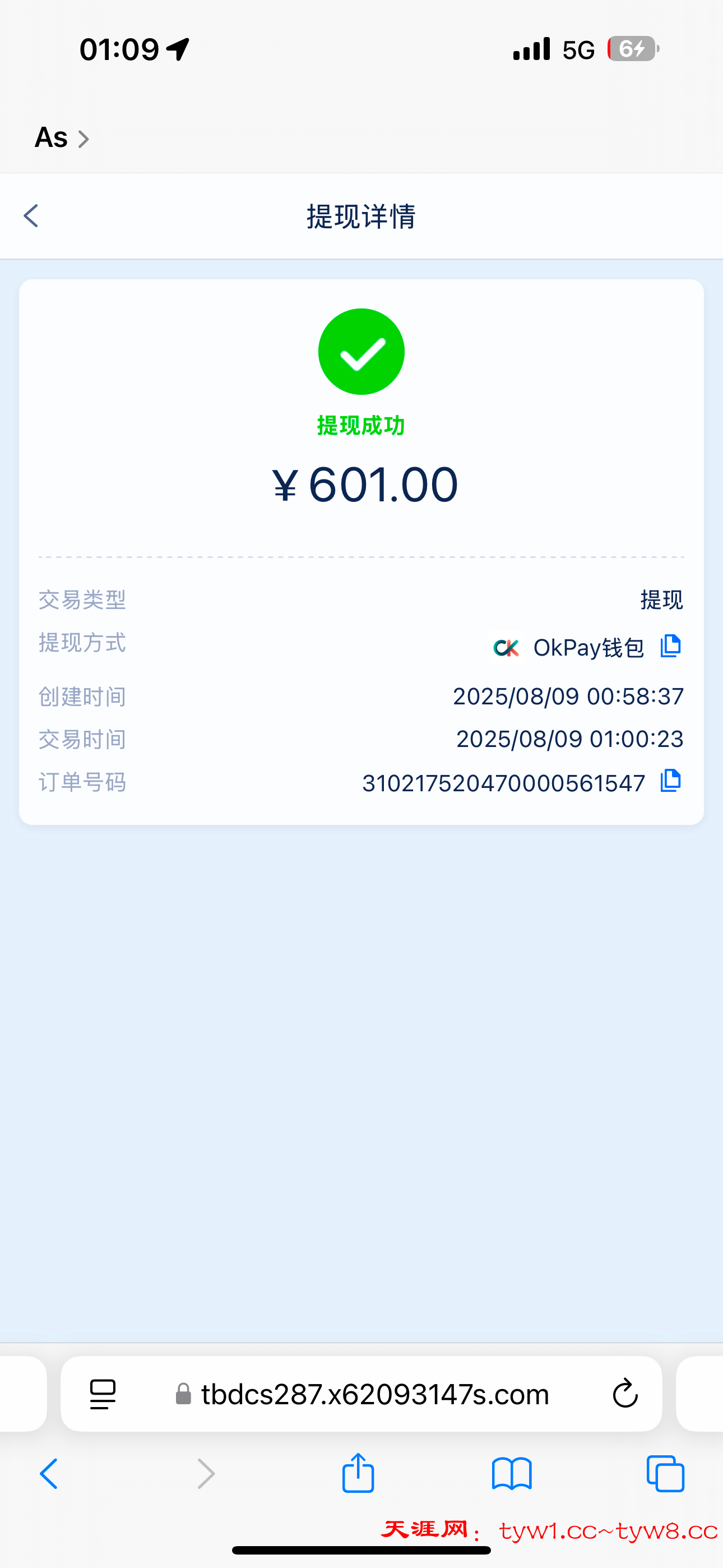Image resolution: width=723 pixels, height=1568 pixels.
Task: Return to the As app
Action: 61,138
